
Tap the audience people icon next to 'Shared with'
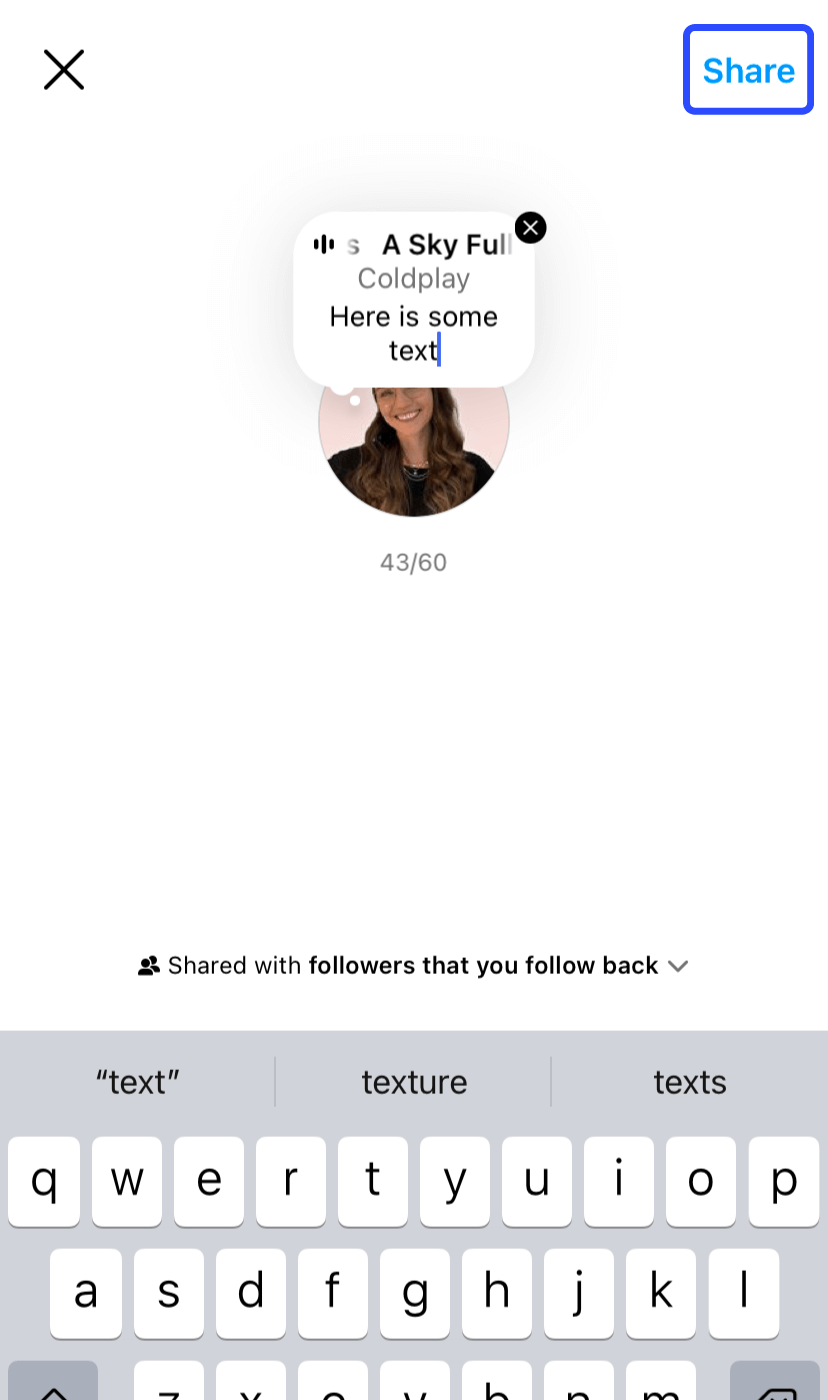pyautogui.click(x=149, y=965)
